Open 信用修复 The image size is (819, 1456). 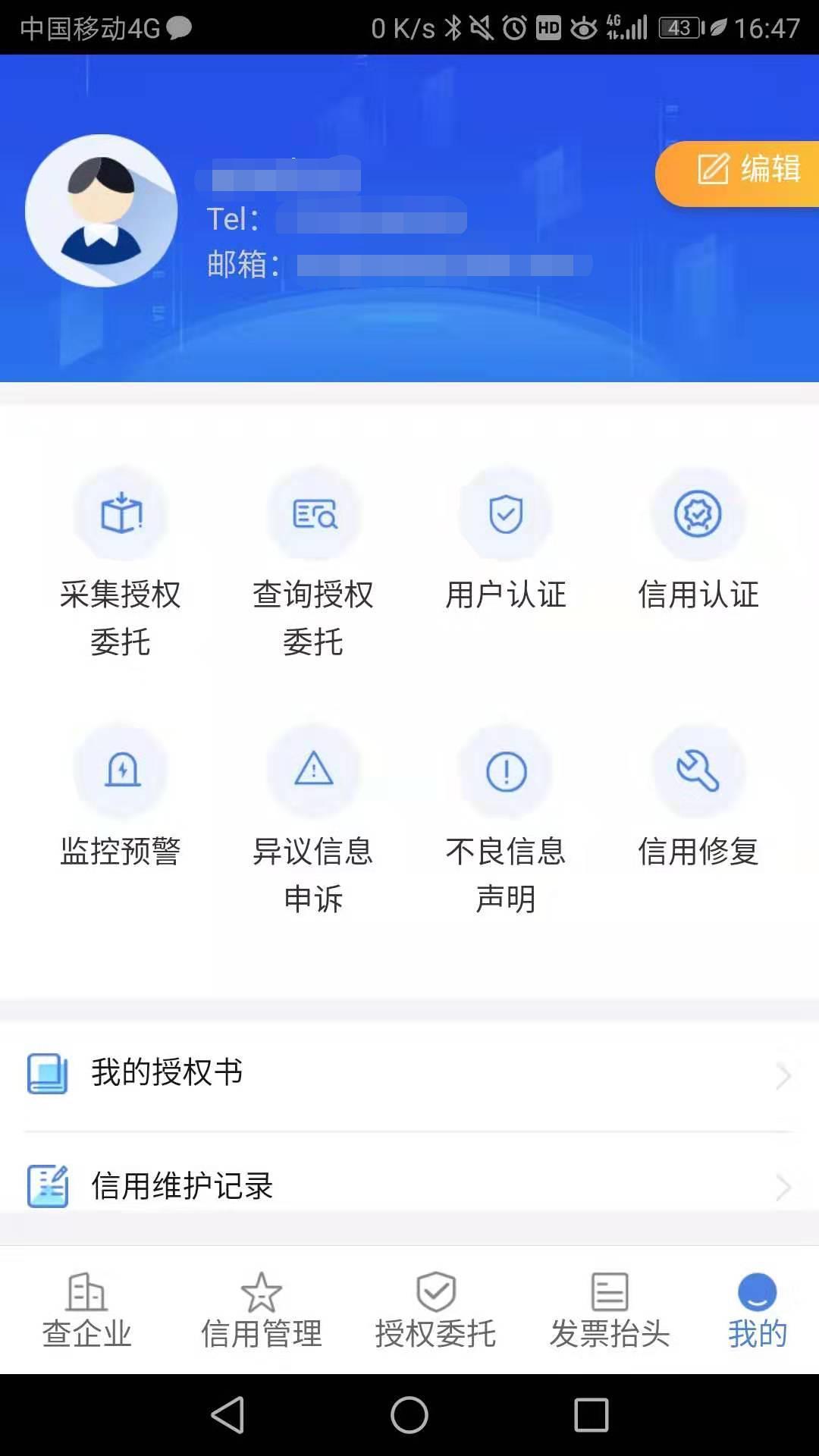click(698, 796)
